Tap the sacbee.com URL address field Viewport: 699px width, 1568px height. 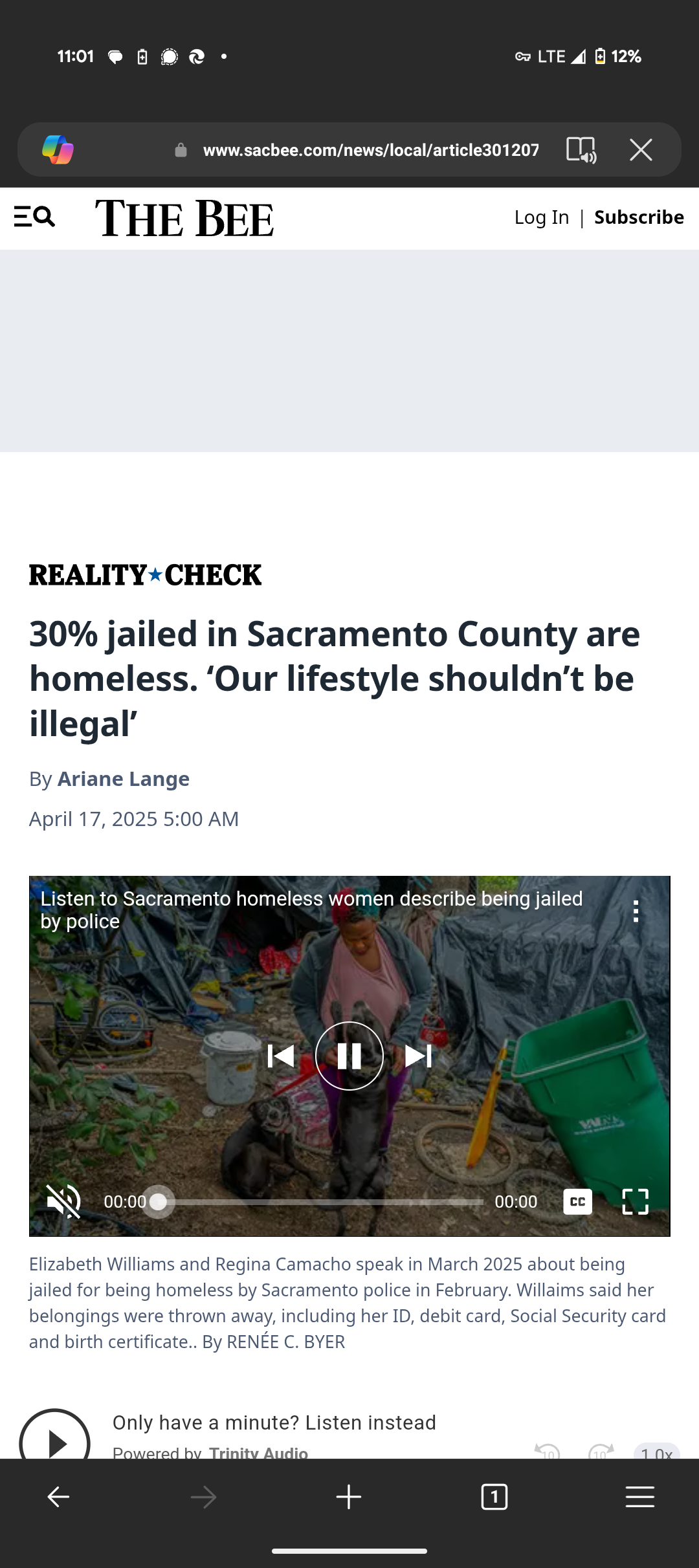[370, 150]
